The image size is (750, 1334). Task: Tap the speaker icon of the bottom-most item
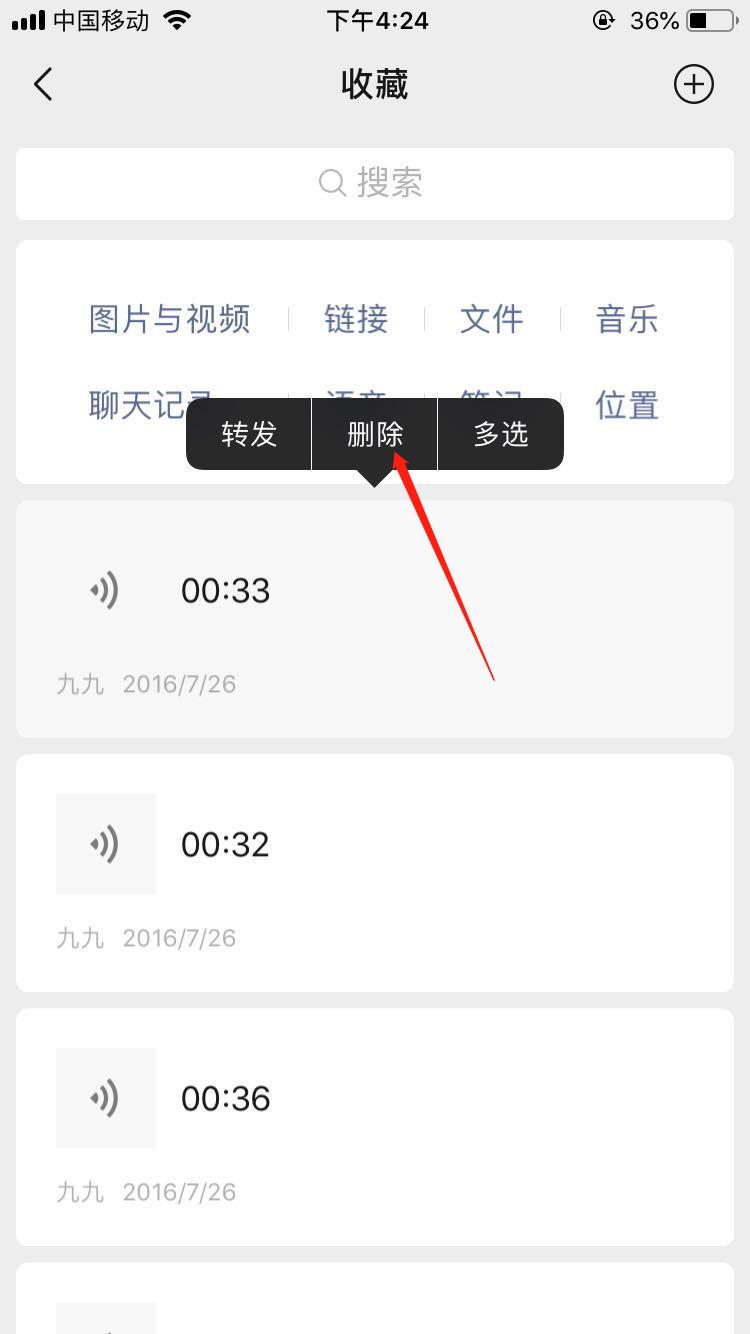click(106, 1318)
